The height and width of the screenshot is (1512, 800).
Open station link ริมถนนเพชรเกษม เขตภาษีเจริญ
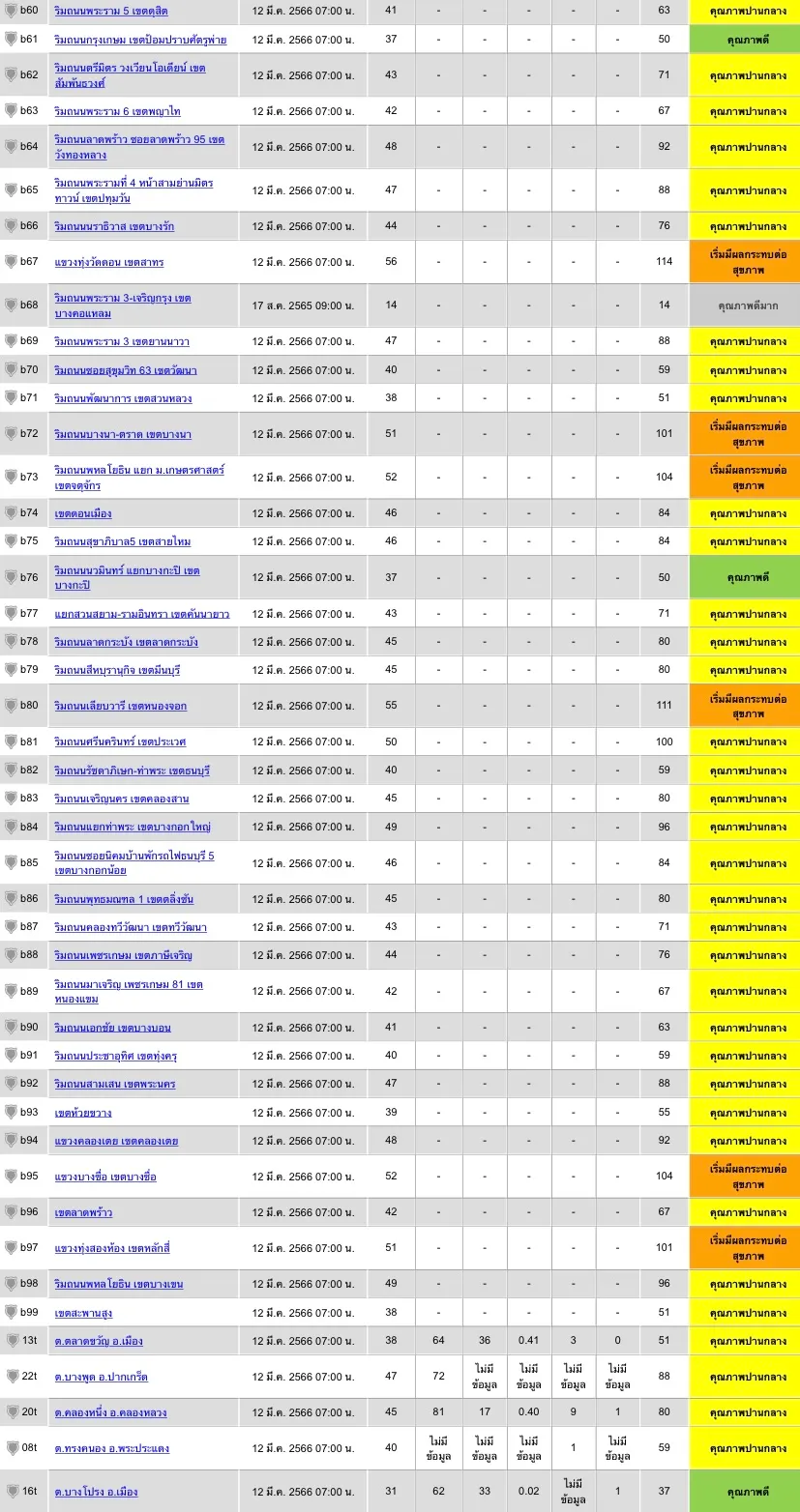[x=123, y=955]
